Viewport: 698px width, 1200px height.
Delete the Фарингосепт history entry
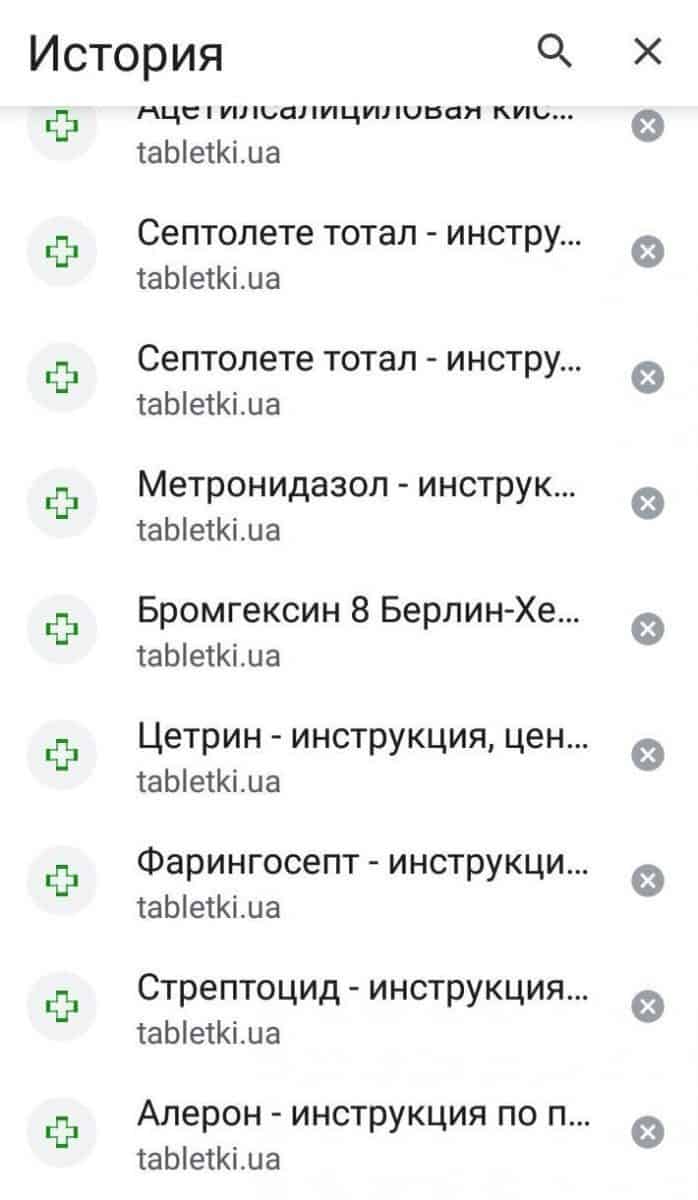648,880
